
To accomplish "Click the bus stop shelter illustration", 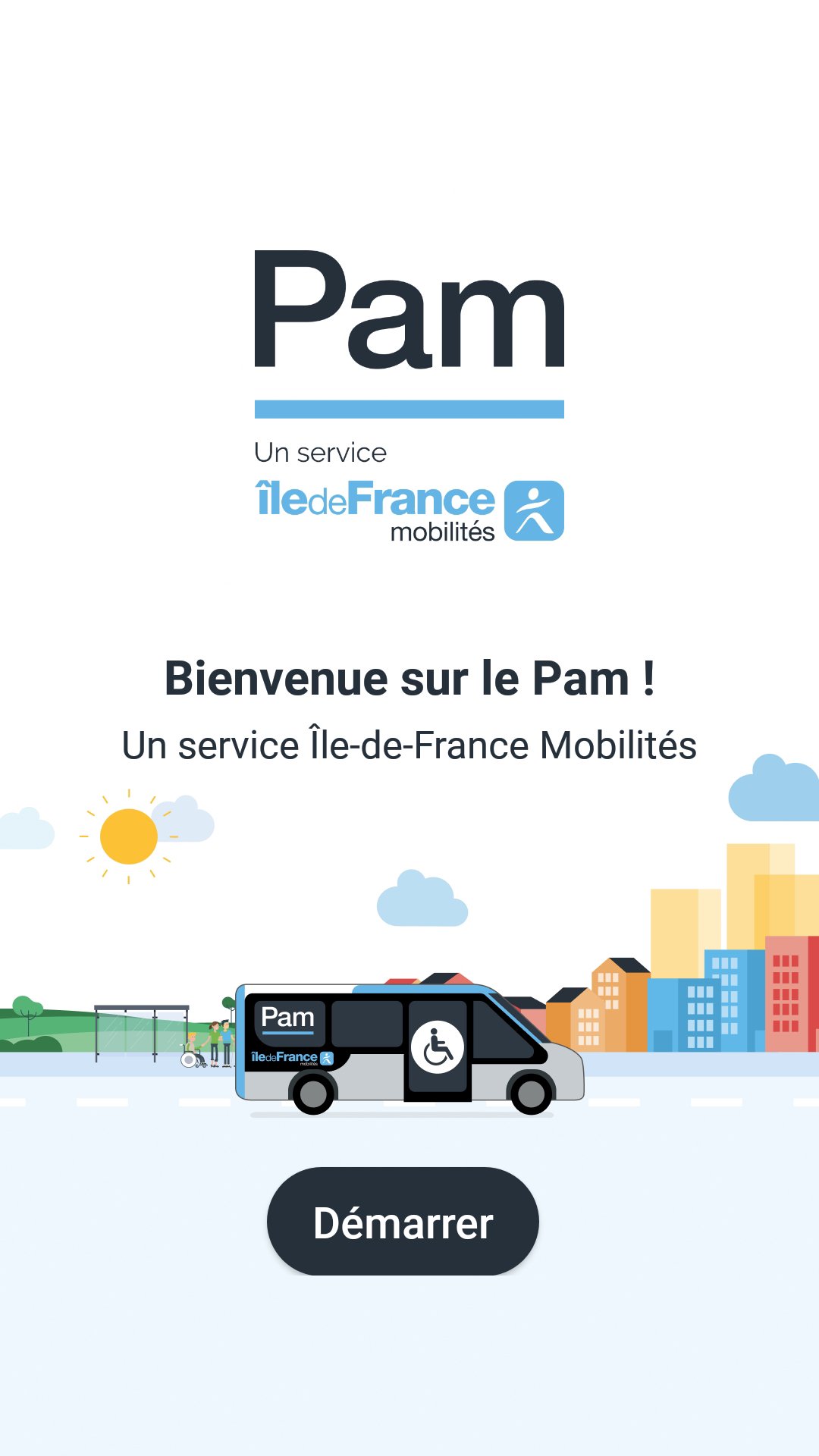I will tap(140, 1031).
